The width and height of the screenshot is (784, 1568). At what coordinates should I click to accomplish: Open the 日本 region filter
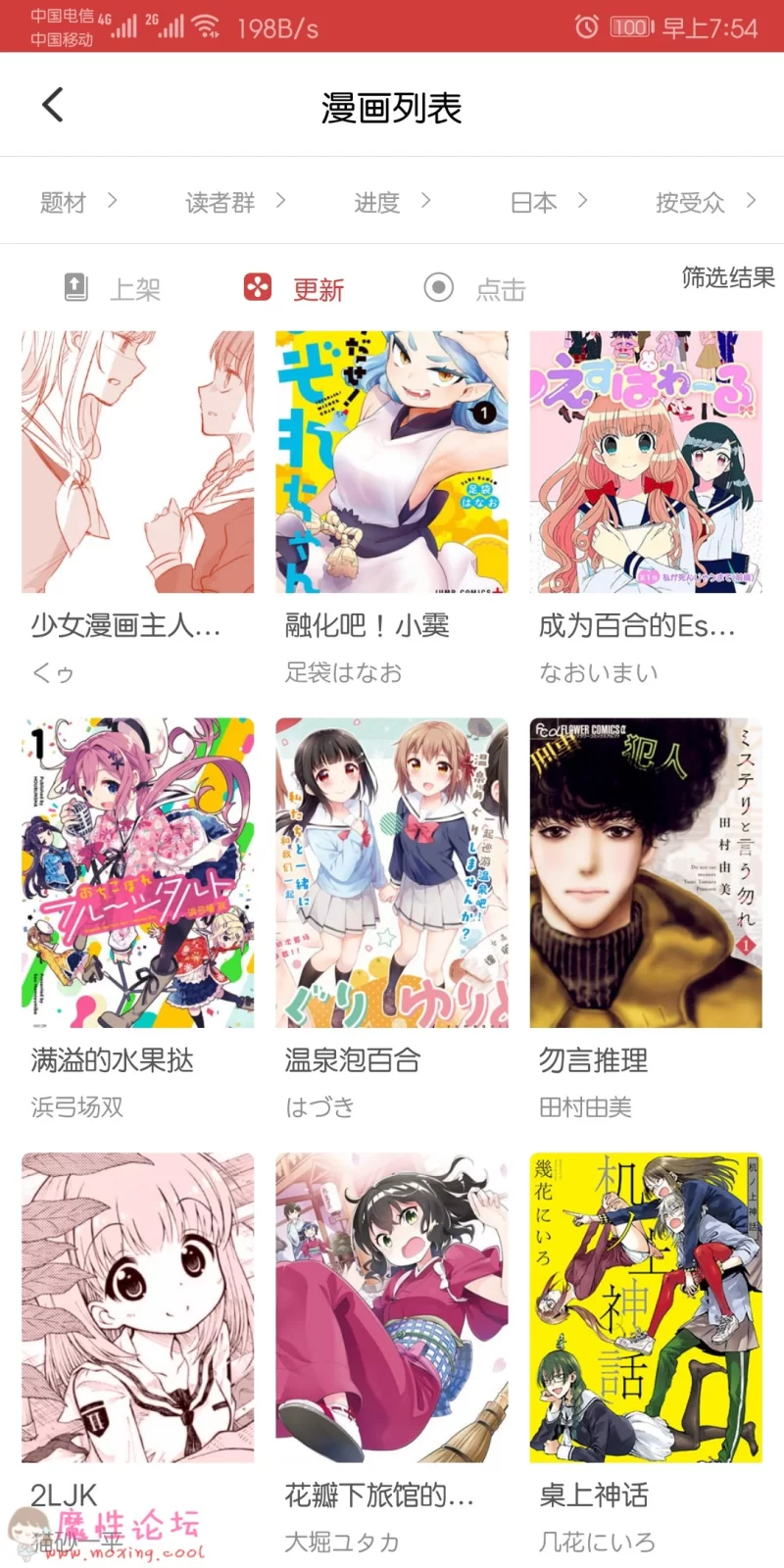pyautogui.click(x=549, y=202)
